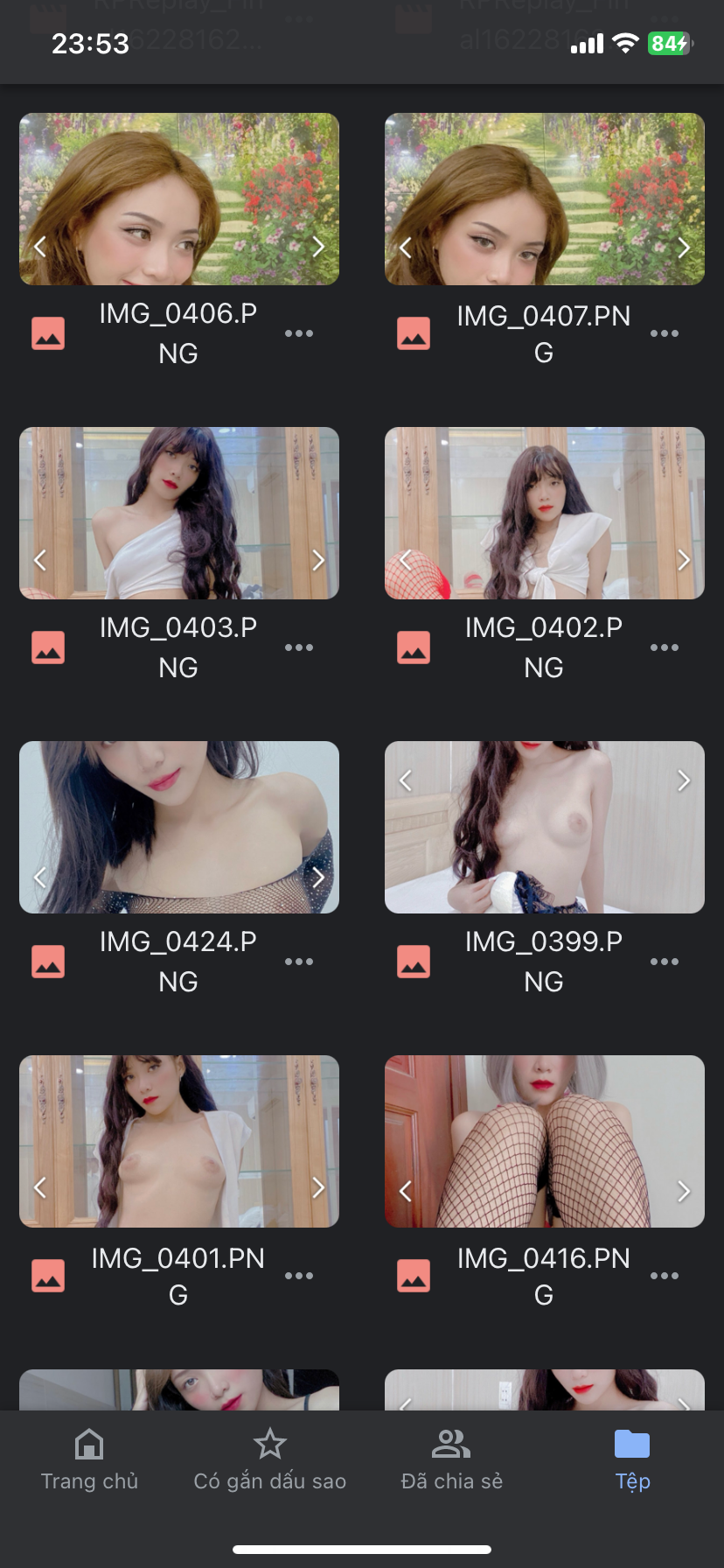Image resolution: width=724 pixels, height=1568 pixels.
Task: Tap the three-dot menu for IMG_0403.PNG
Action: [299, 647]
